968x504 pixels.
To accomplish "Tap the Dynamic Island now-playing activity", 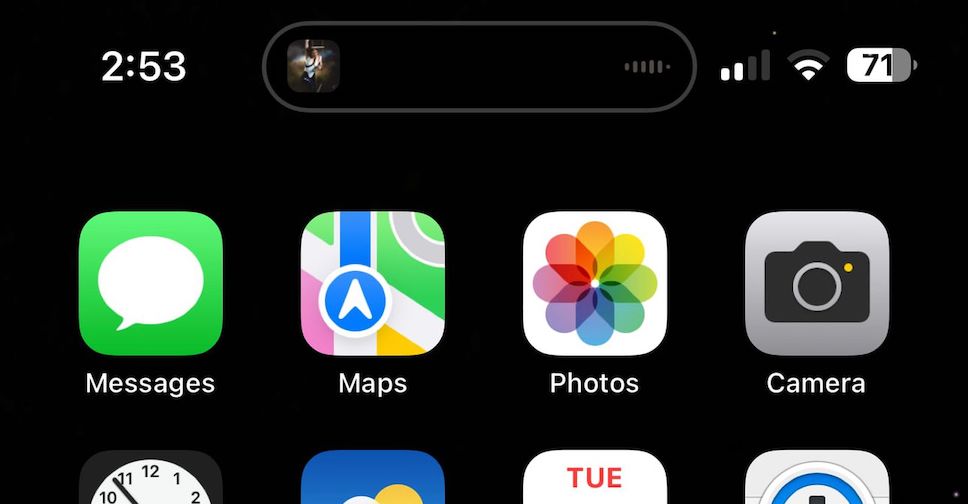I will (x=479, y=66).
